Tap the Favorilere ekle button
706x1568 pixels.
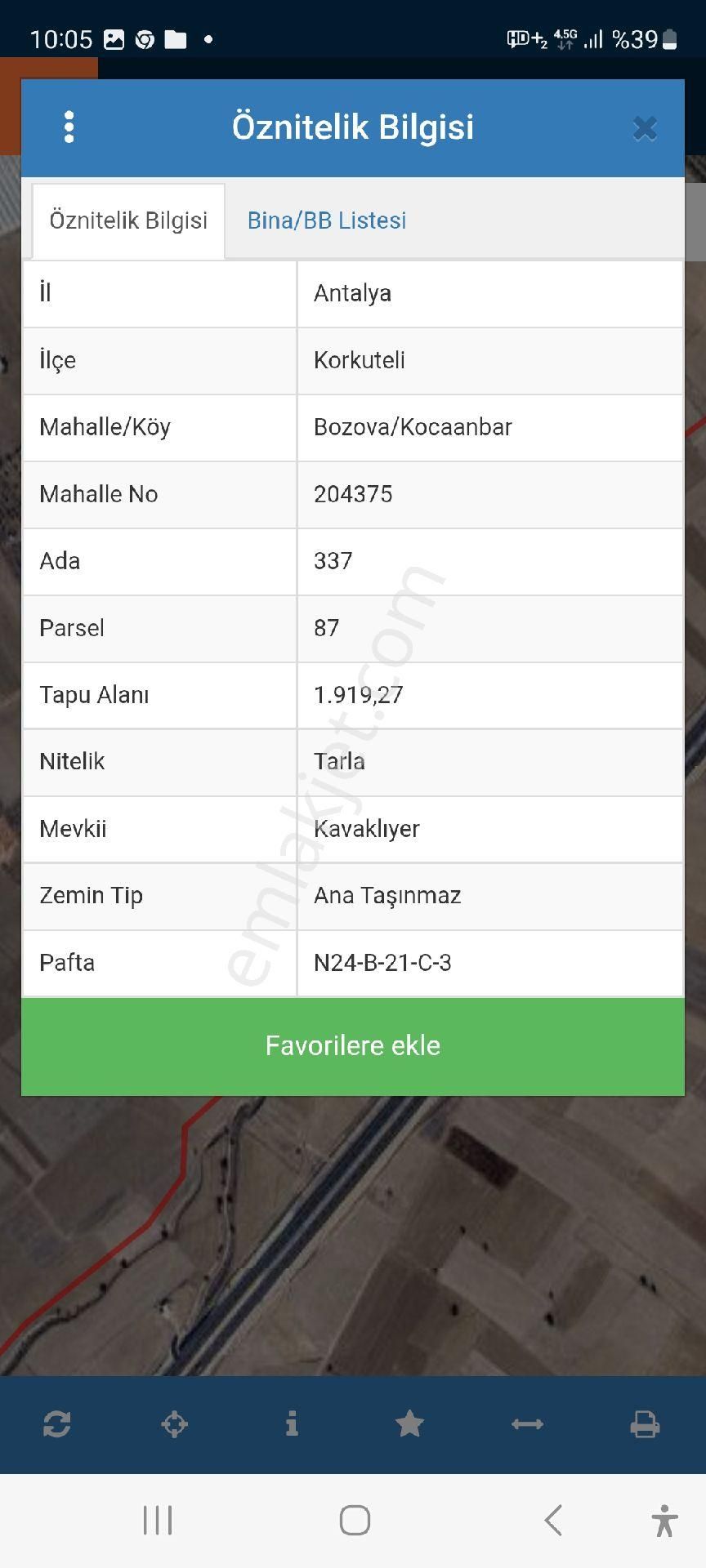click(353, 1046)
